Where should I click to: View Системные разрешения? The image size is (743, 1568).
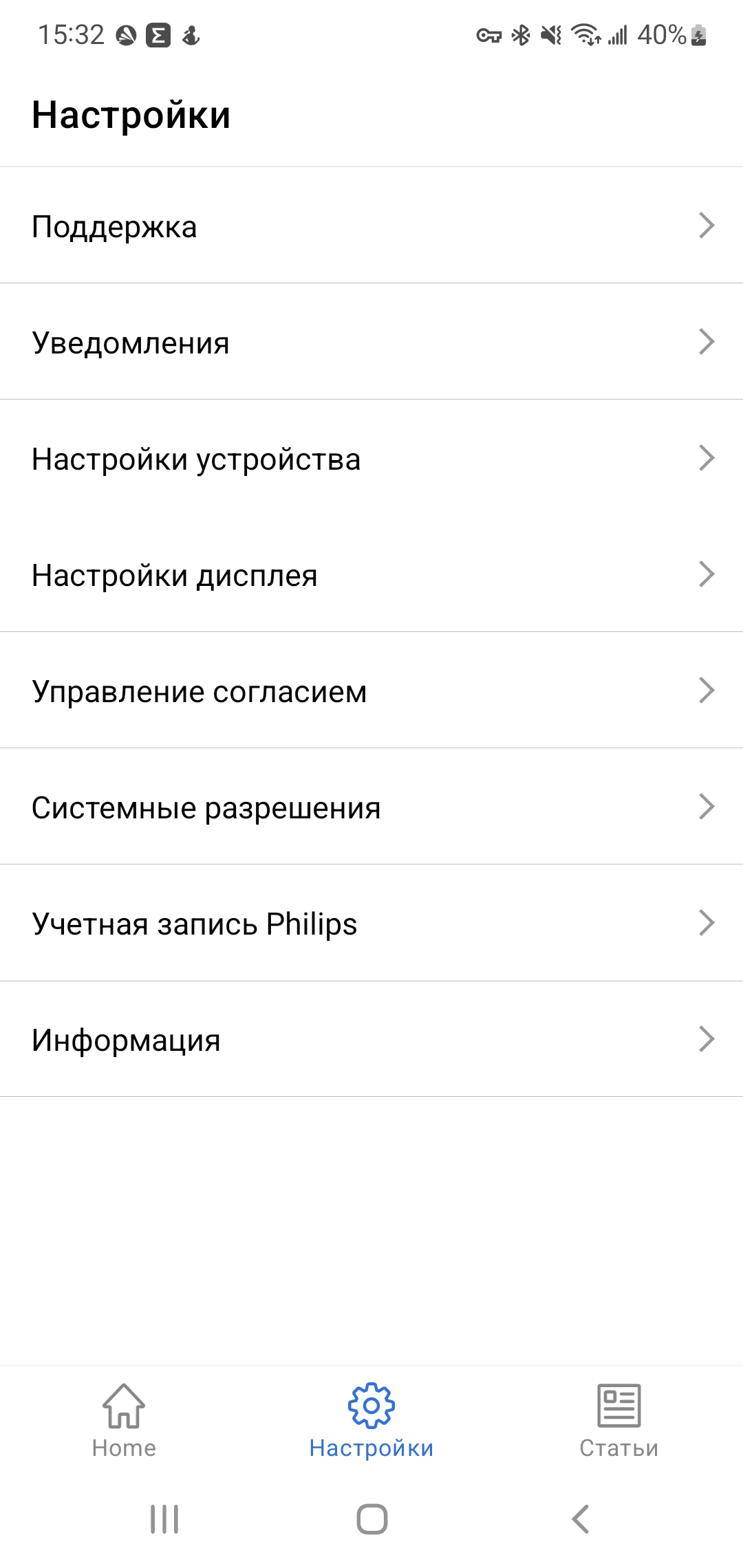click(x=371, y=807)
